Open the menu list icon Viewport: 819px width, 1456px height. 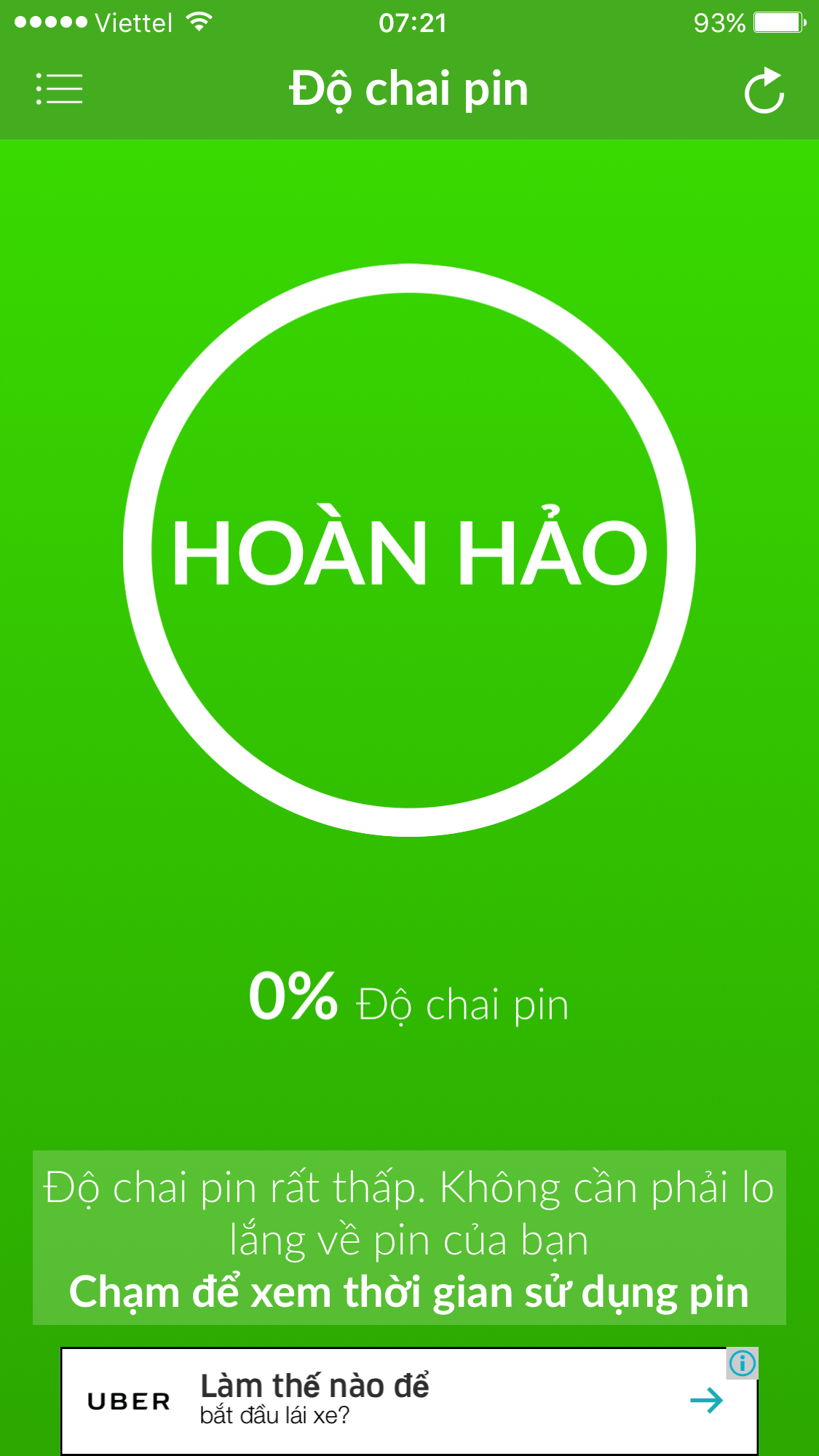(60, 89)
